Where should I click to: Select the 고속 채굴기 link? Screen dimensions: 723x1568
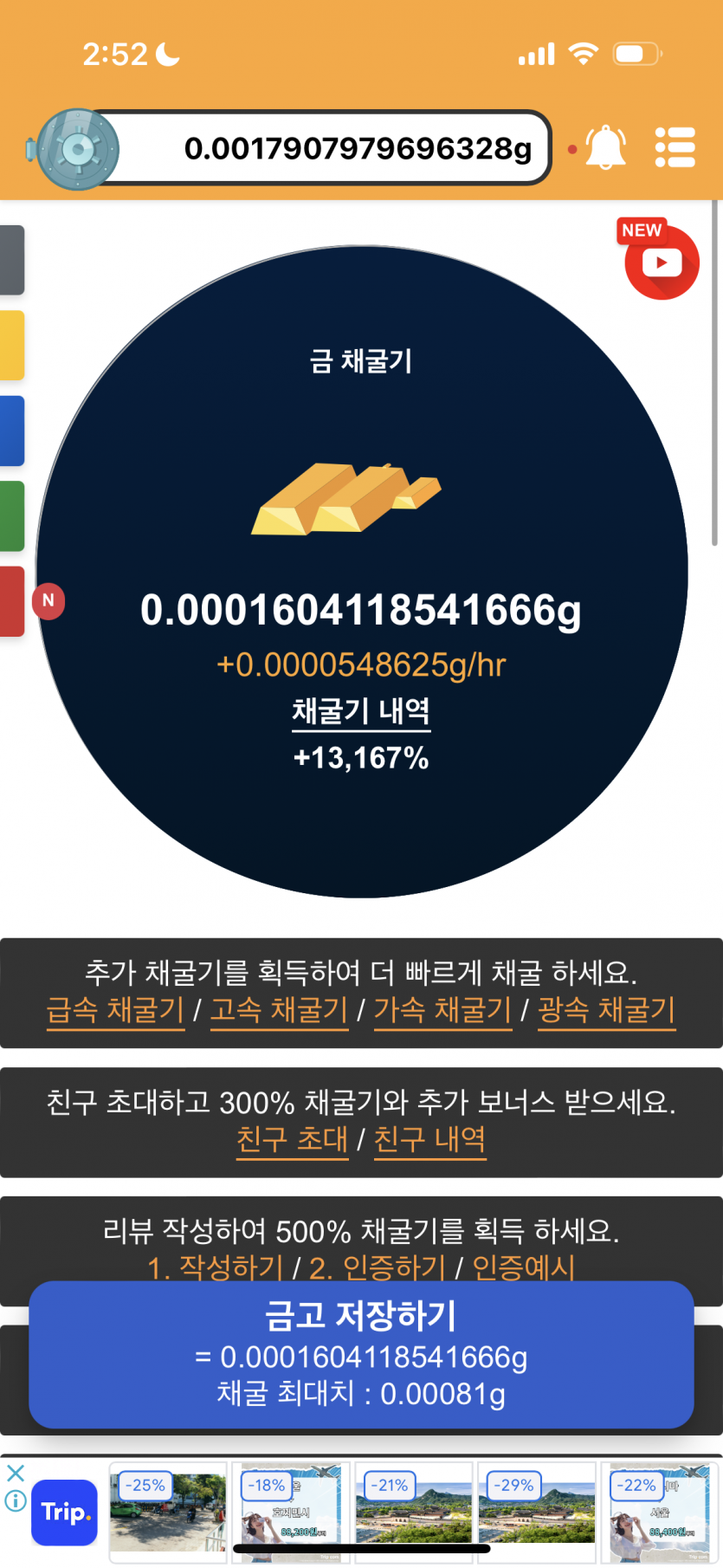pyautogui.click(x=279, y=1010)
